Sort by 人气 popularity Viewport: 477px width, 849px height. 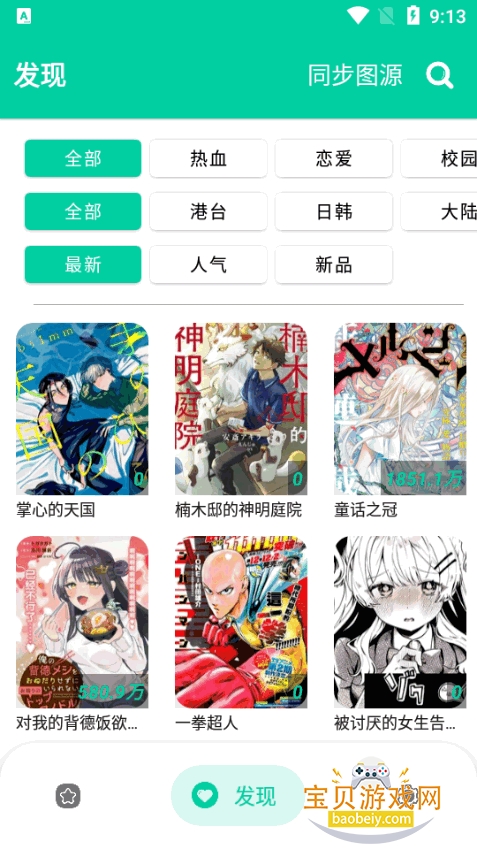pos(208,265)
